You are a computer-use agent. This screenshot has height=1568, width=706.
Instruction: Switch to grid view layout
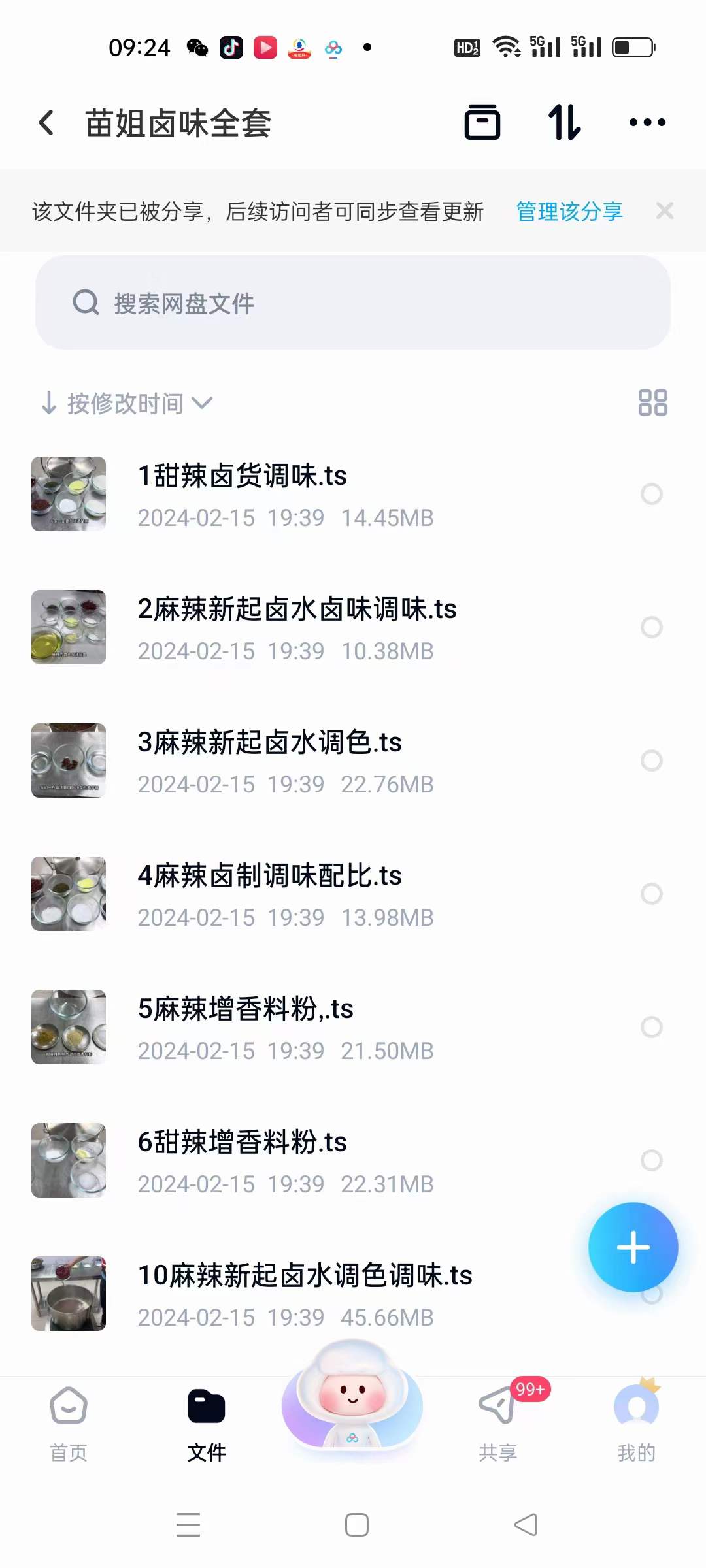[652, 403]
